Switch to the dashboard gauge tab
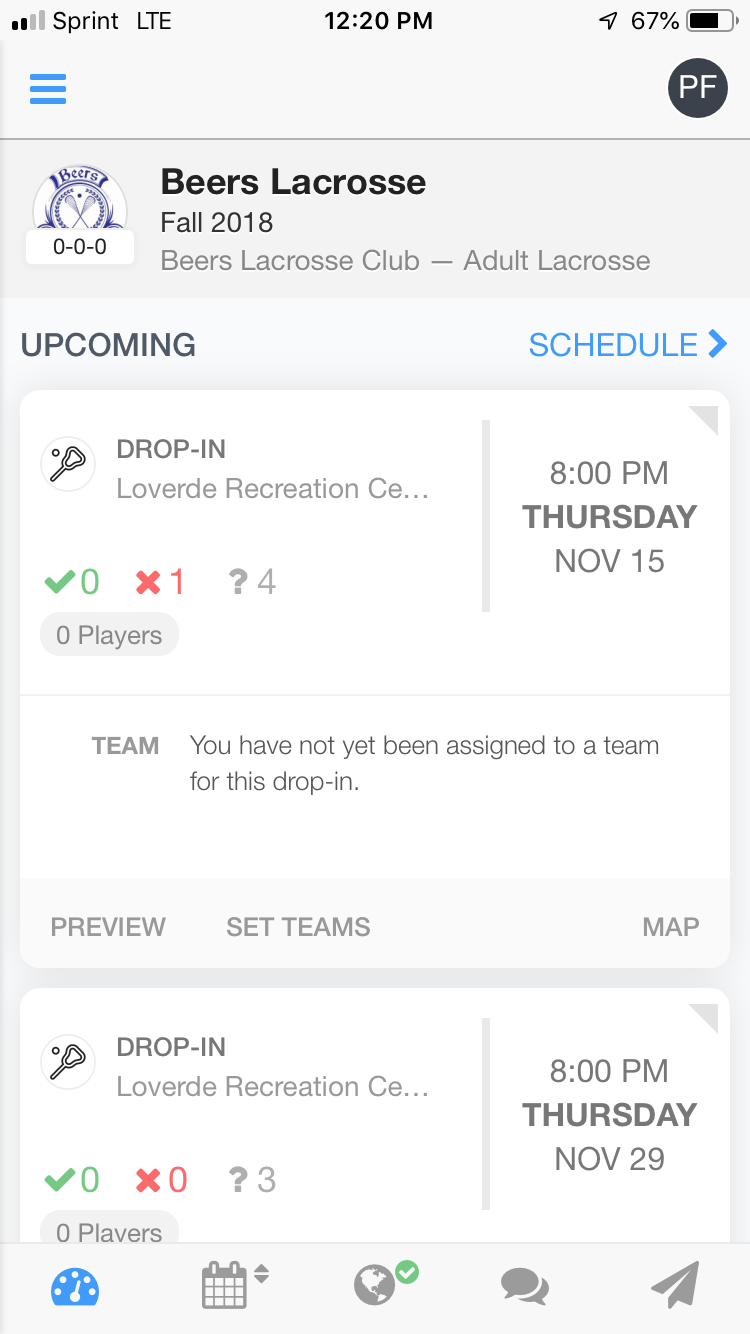 tap(75, 1288)
